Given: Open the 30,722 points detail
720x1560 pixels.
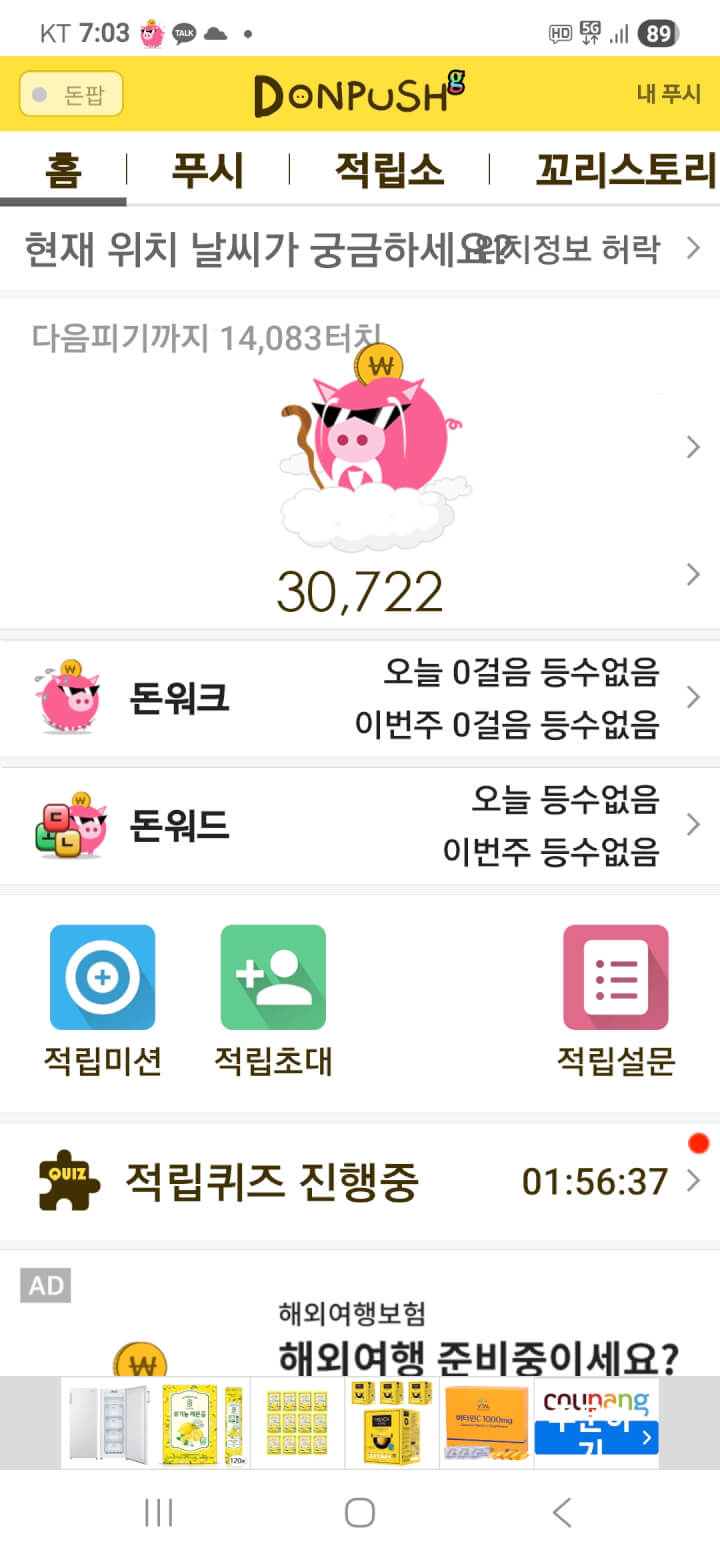Looking at the screenshot, I should 360,592.
